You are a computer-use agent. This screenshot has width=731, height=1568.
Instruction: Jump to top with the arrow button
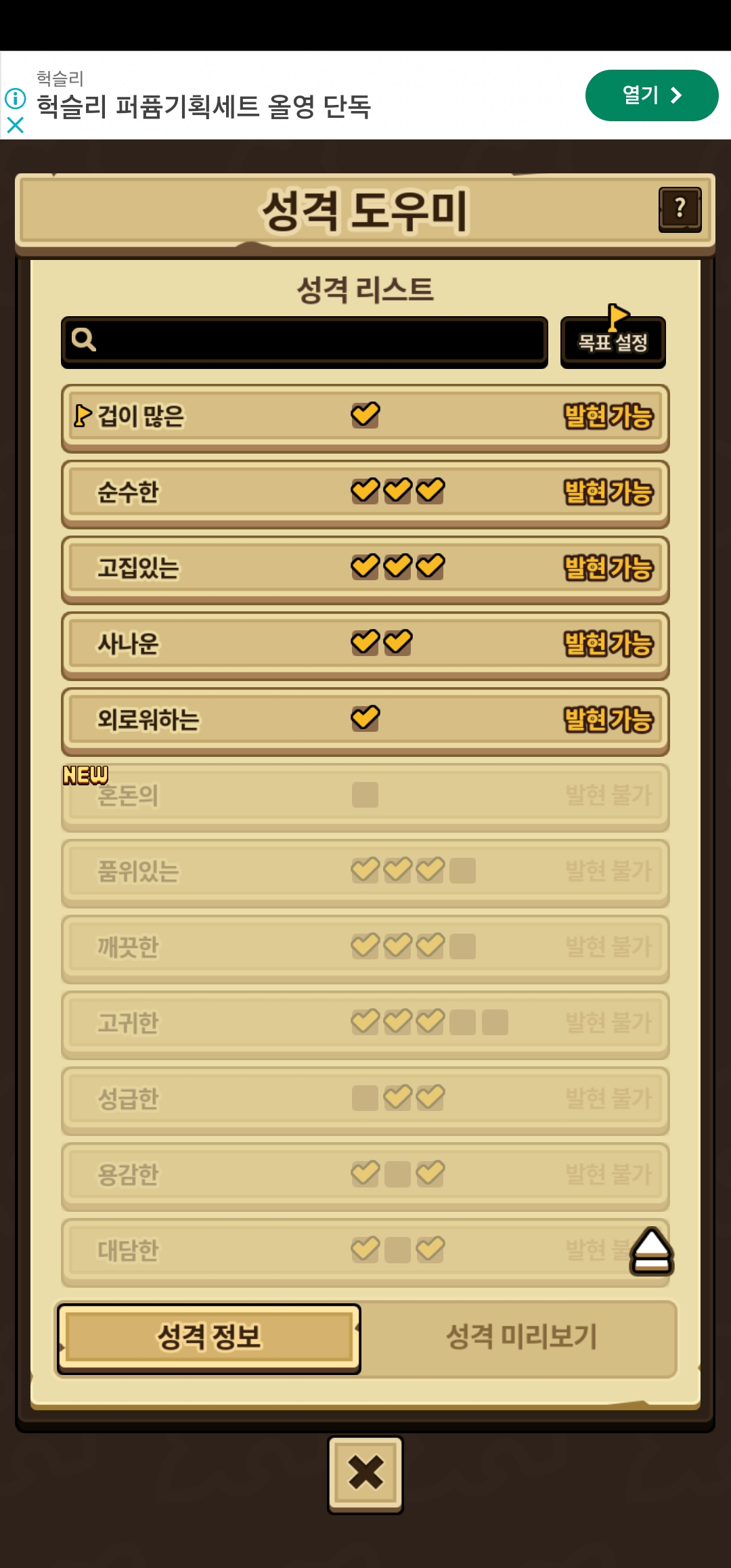651,1251
